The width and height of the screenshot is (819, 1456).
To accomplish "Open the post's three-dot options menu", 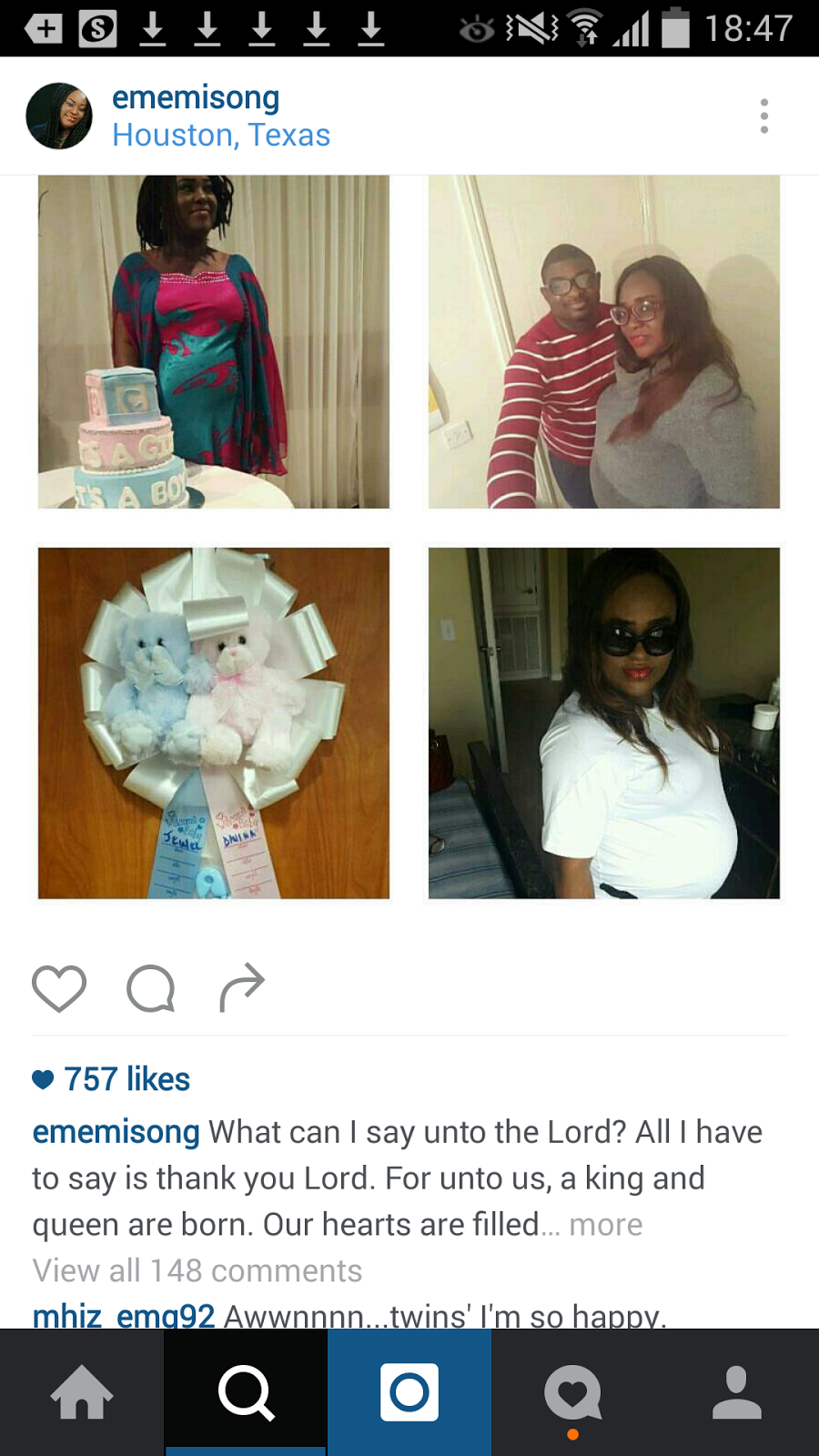I will tap(763, 116).
